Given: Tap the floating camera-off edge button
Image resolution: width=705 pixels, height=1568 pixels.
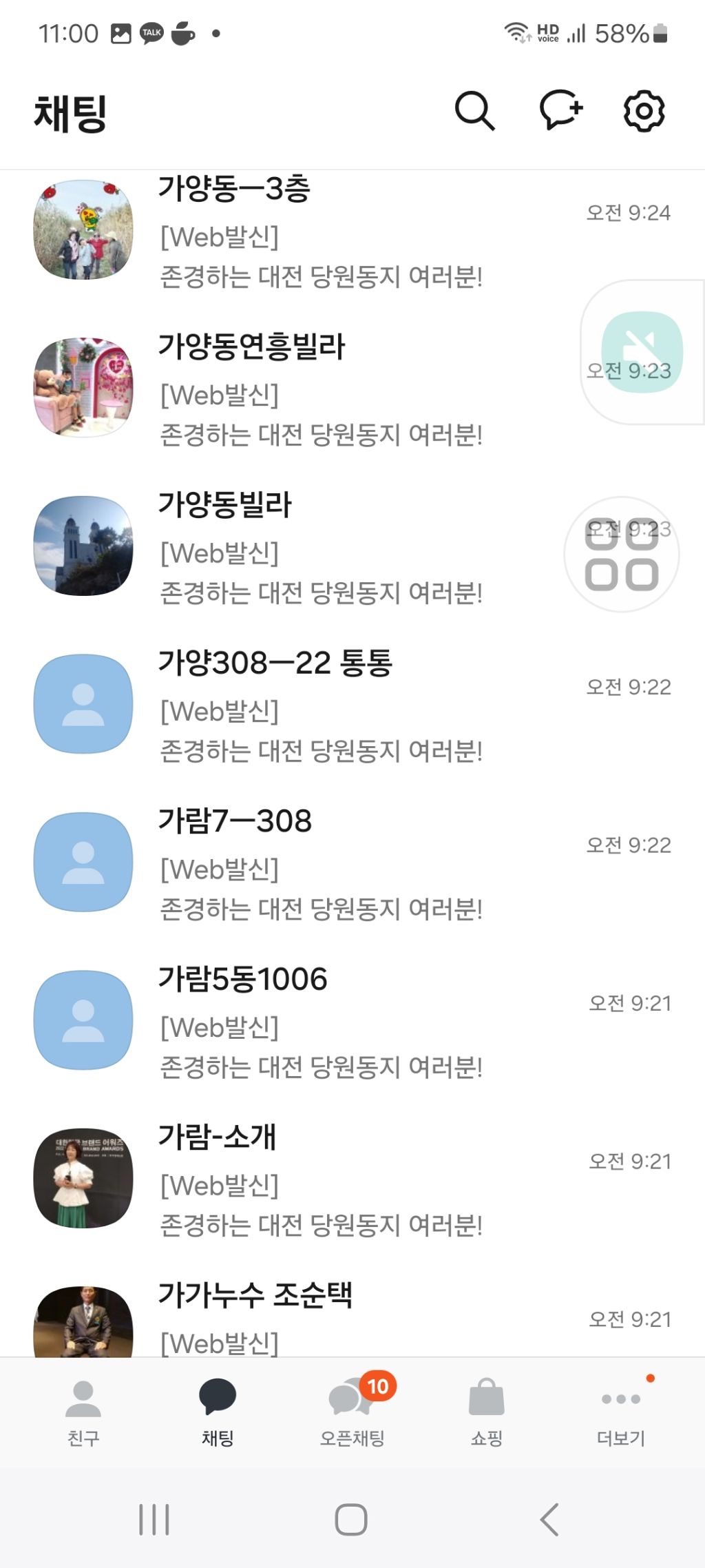Looking at the screenshot, I should [642, 352].
